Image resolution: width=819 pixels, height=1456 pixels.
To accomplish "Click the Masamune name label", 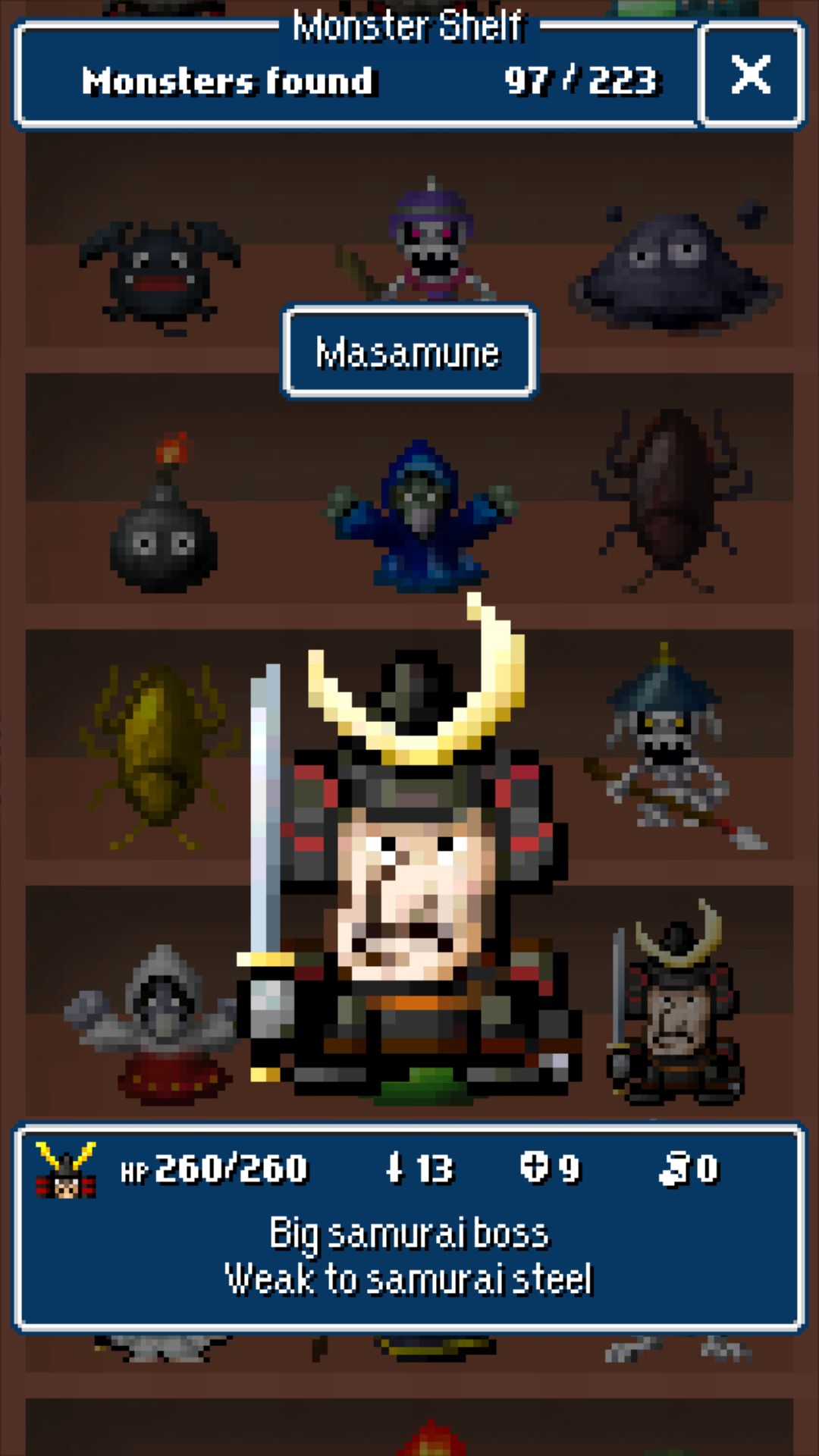I will coord(408,350).
